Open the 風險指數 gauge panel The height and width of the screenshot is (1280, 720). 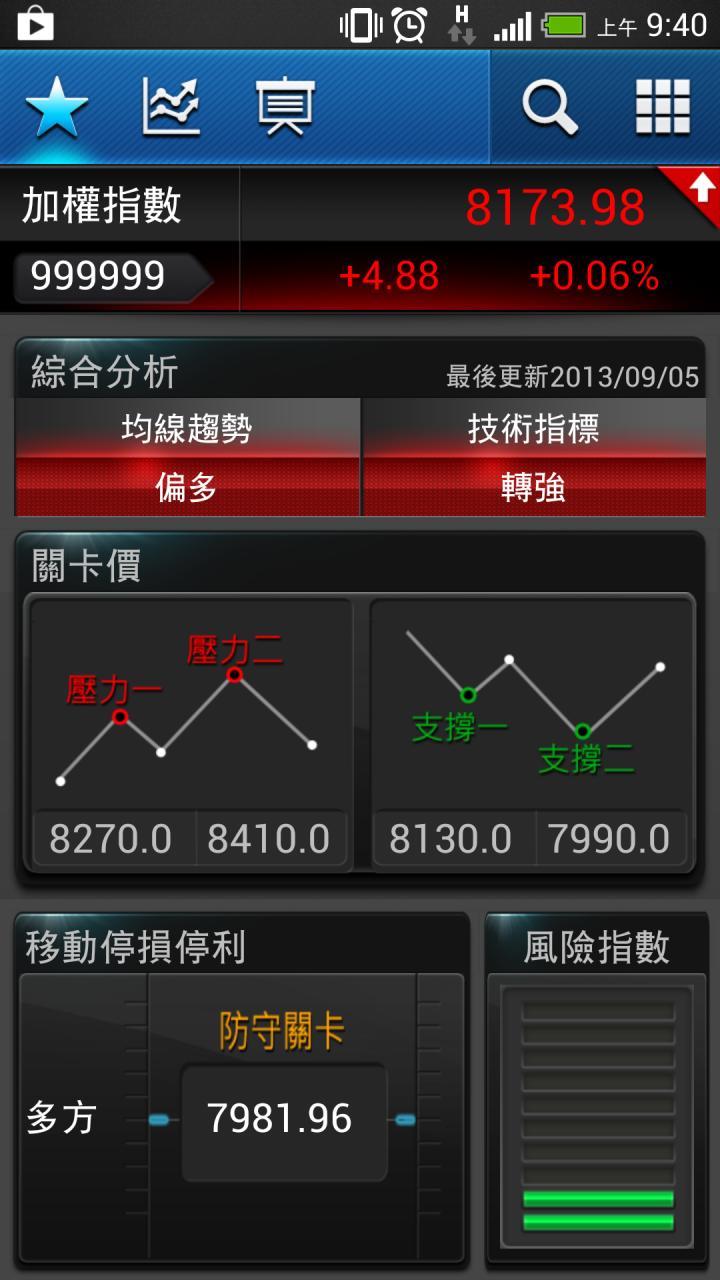pos(596,1090)
